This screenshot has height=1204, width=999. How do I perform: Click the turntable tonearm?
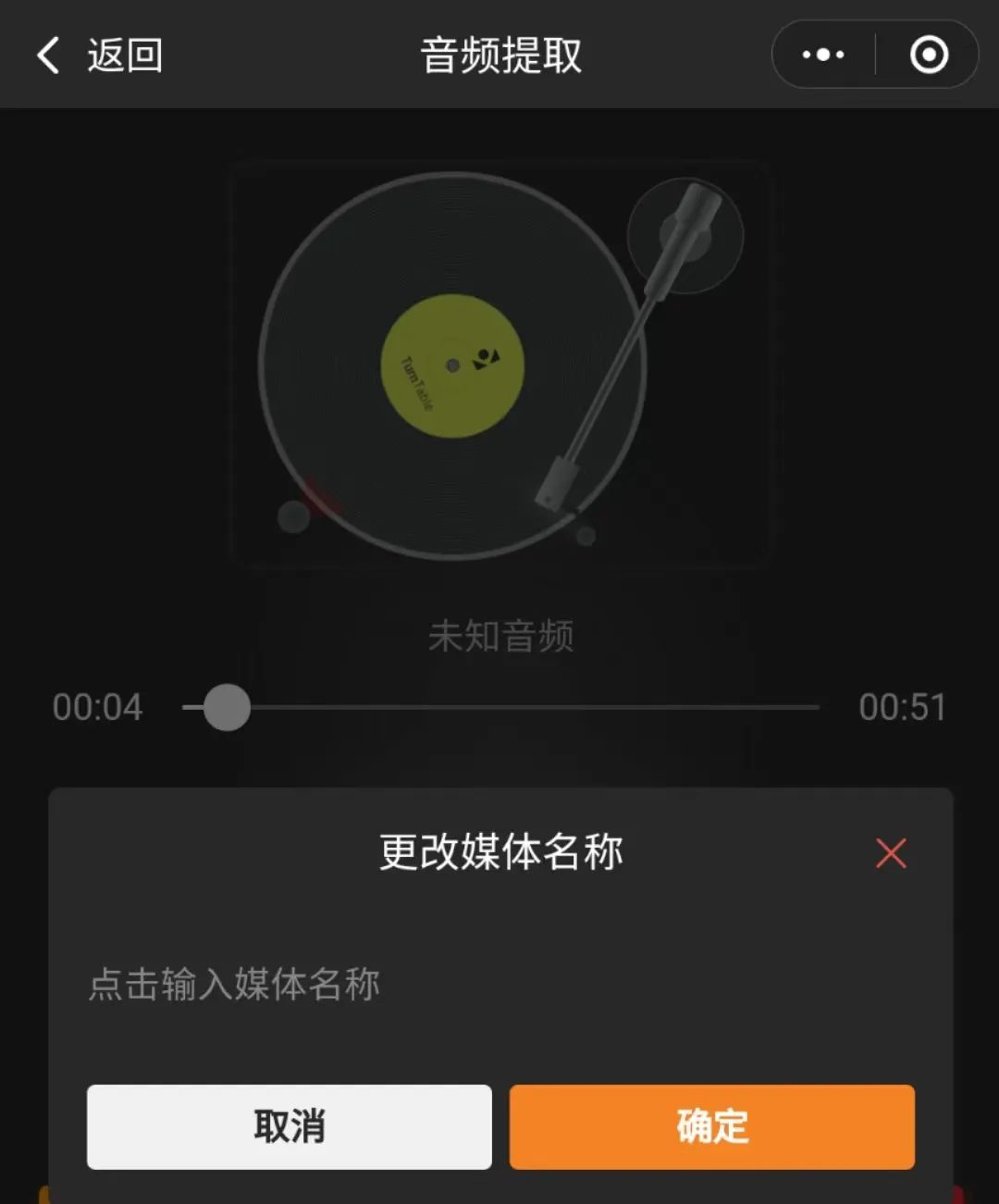[x=620, y=352]
